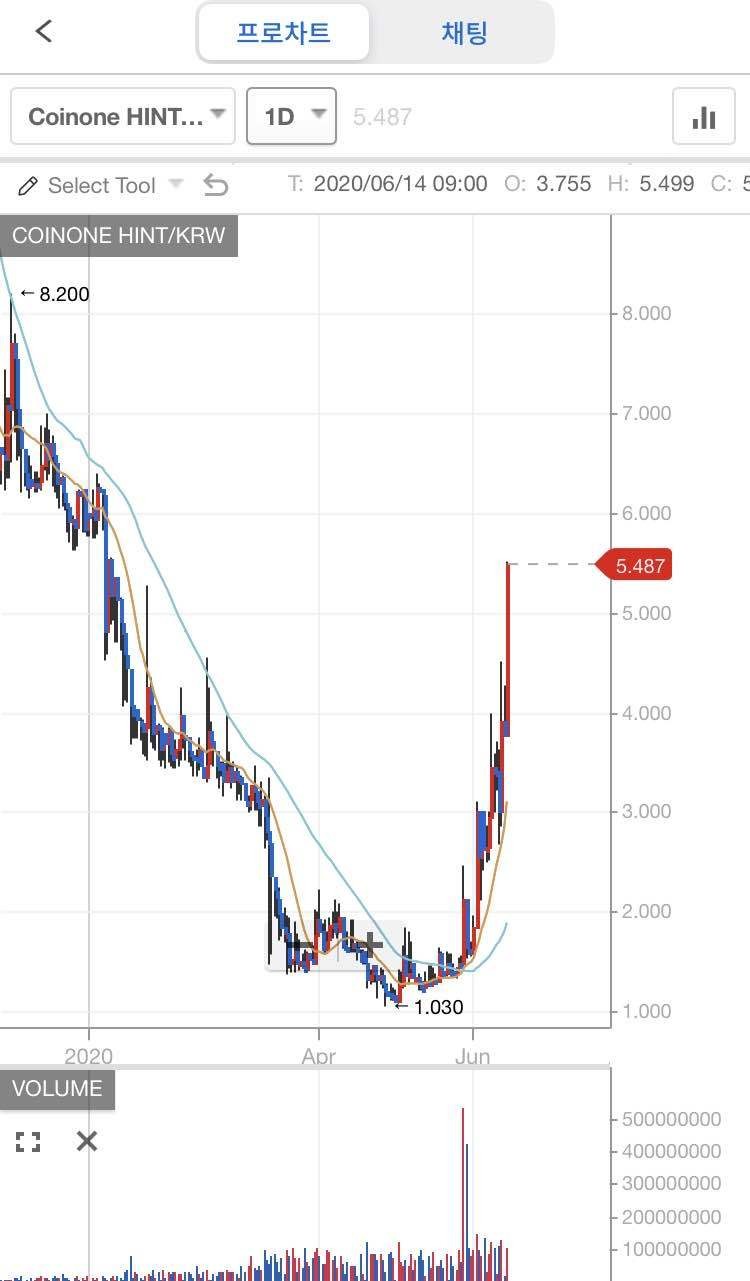The height and width of the screenshot is (1281, 750).
Task: Open the chart indicators bar icon
Action: pyautogui.click(x=704, y=117)
